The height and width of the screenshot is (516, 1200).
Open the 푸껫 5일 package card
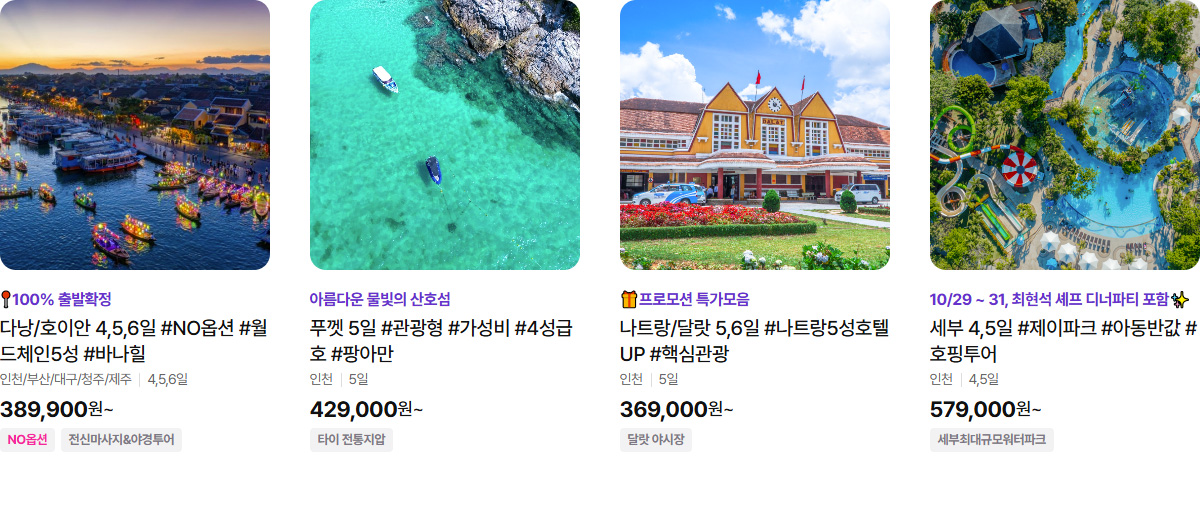444,340
